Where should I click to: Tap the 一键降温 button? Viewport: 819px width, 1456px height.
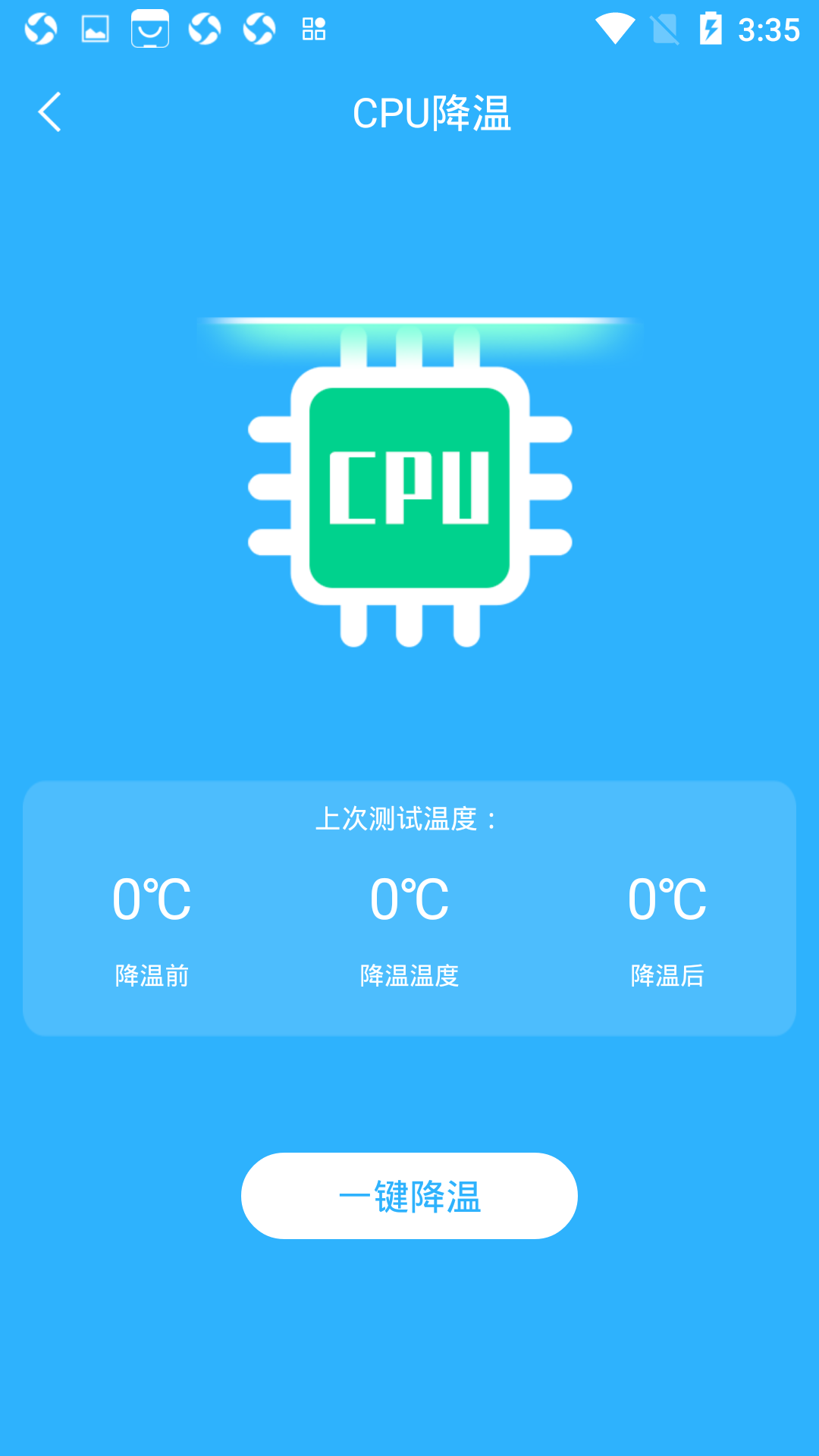(x=409, y=1196)
